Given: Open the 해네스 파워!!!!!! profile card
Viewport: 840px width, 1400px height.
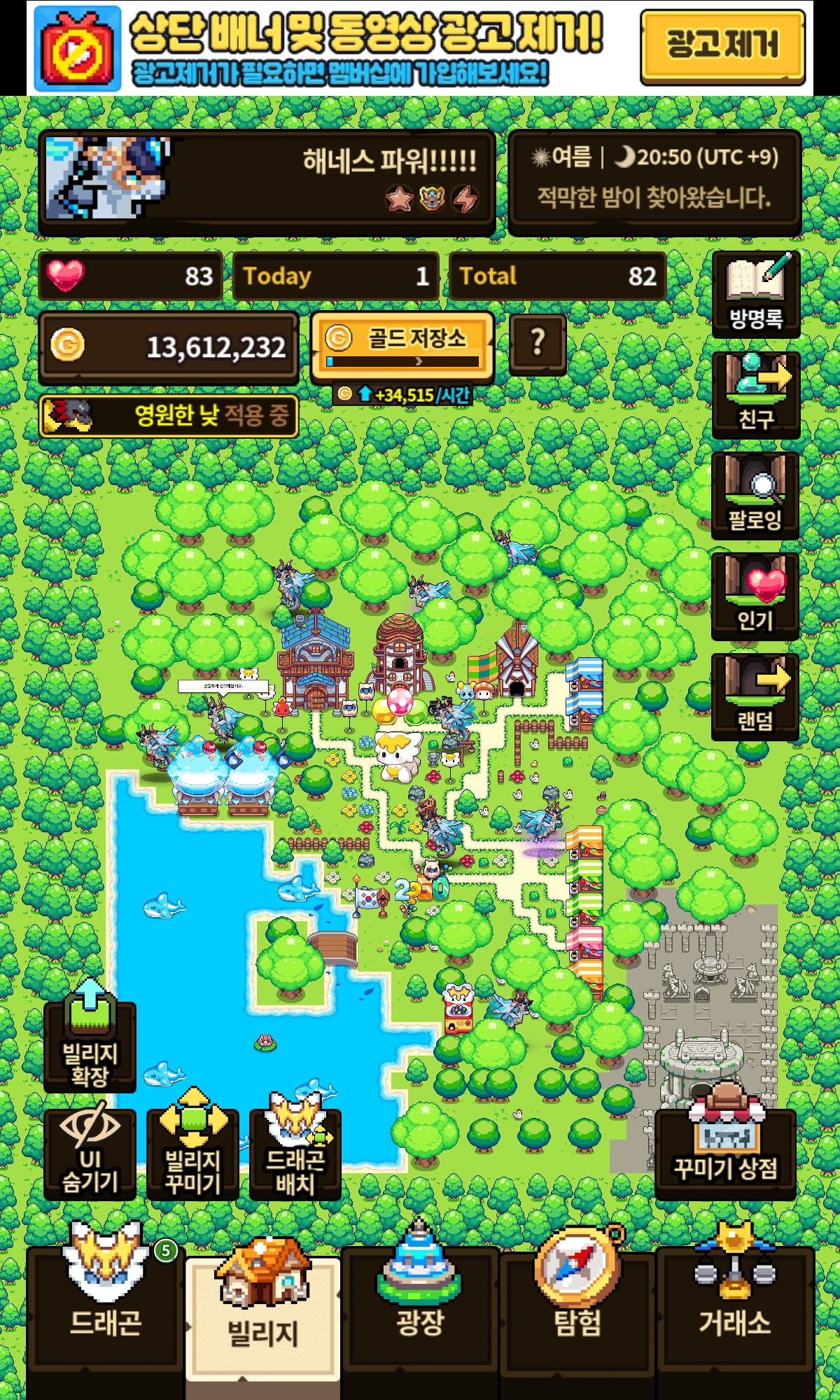Looking at the screenshot, I should (267, 181).
